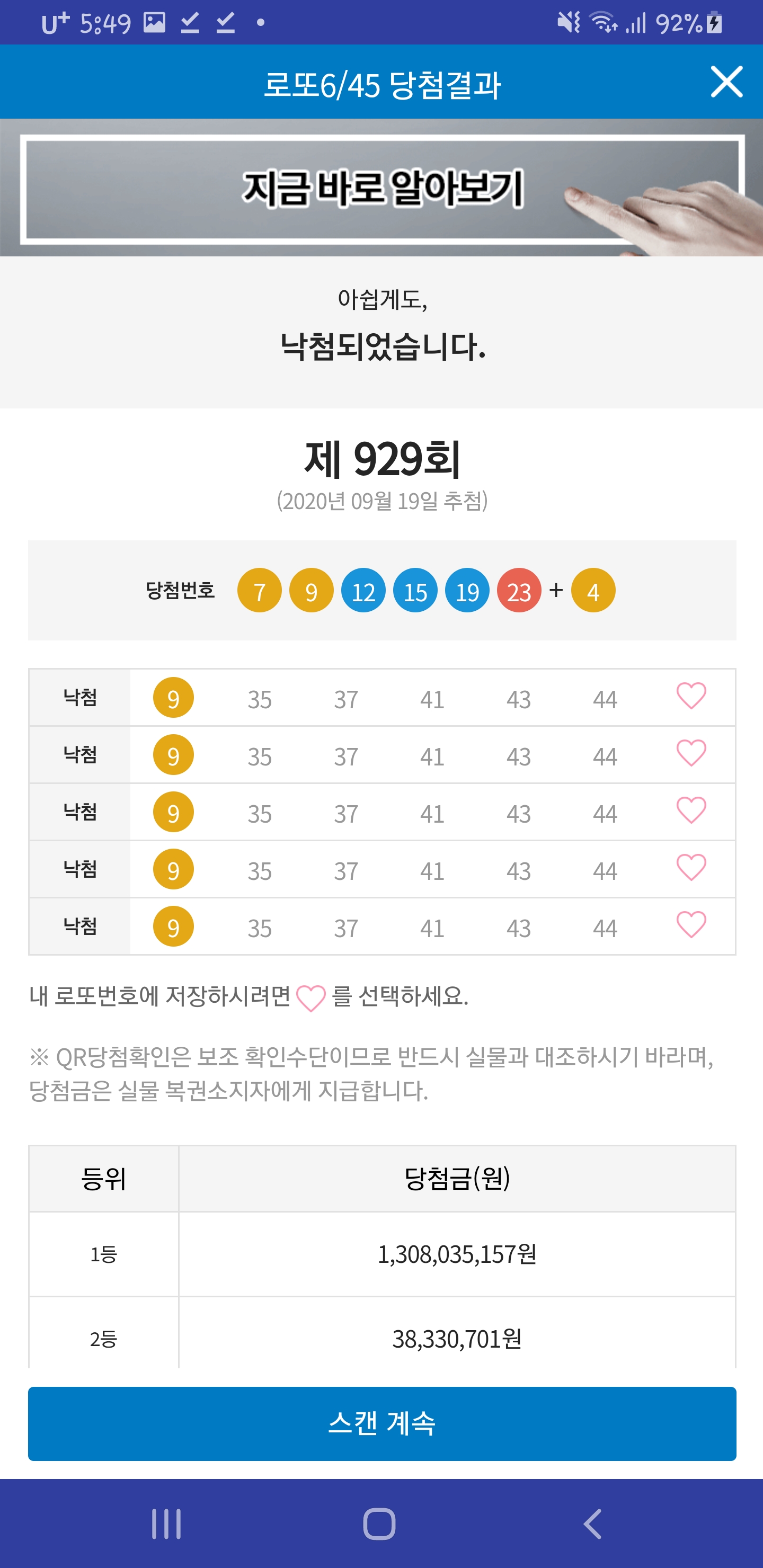
Task: Save the first 낙첨 row with heart
Action: [691, 697]
